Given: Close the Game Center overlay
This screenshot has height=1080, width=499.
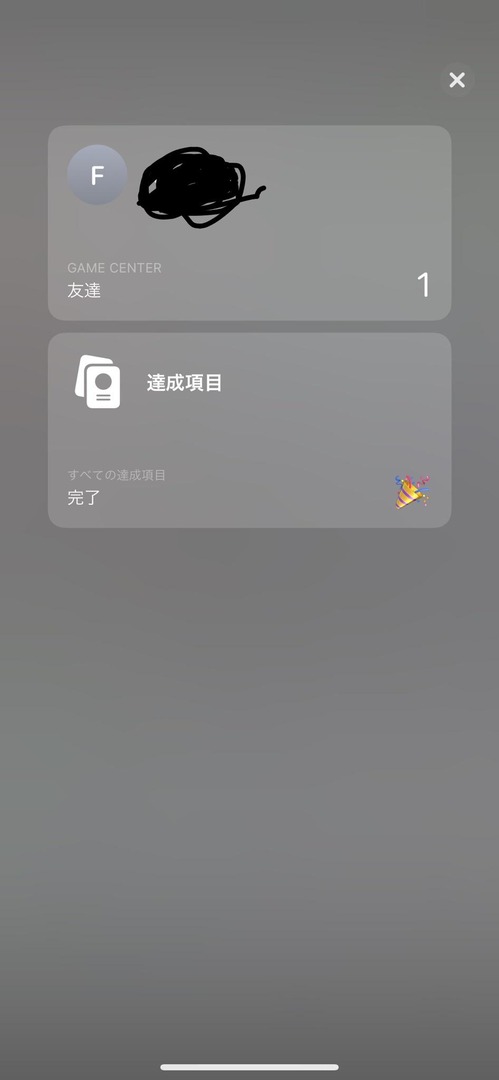Looking at the screenshot, I should pyautogui.click(x=457, y=81).
